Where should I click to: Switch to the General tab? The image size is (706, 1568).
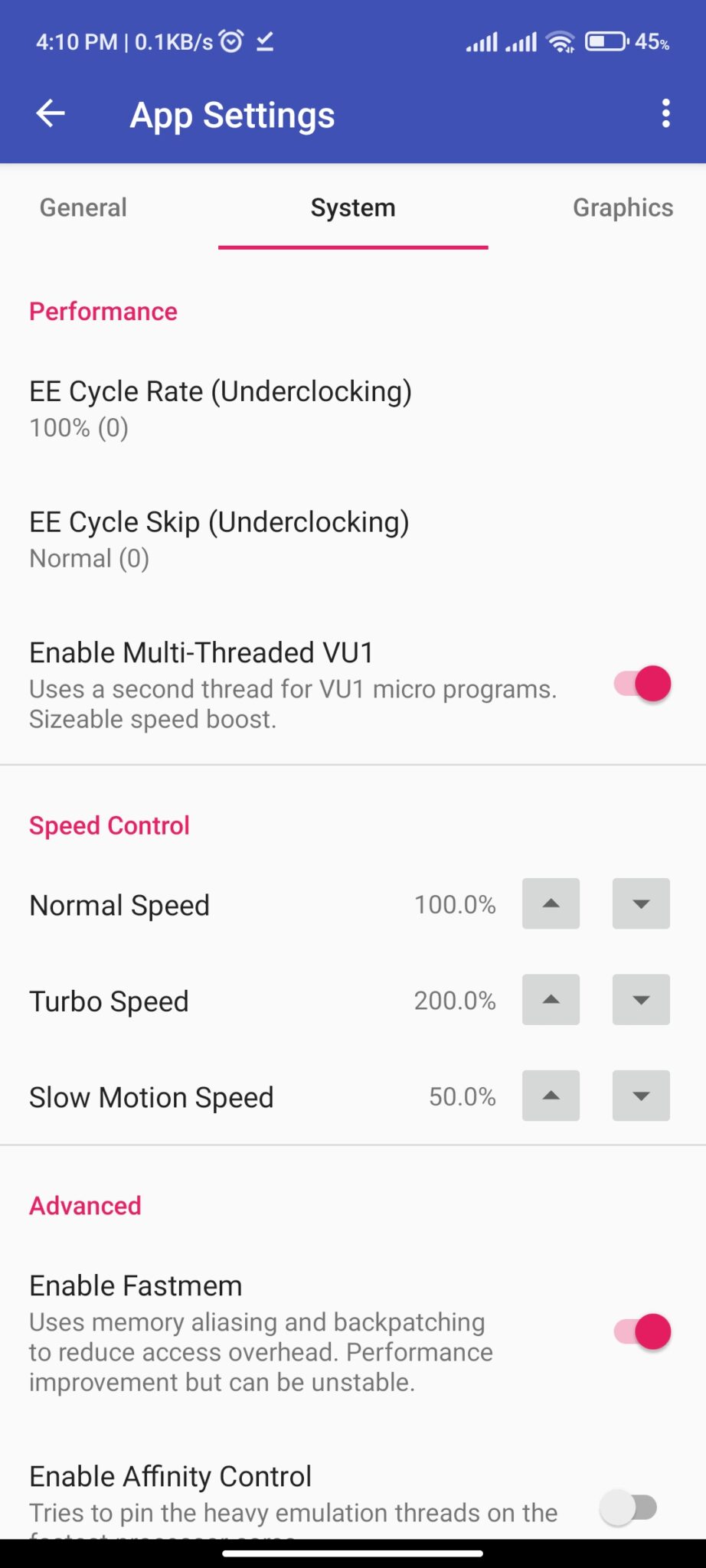click(x=83, y=207)
